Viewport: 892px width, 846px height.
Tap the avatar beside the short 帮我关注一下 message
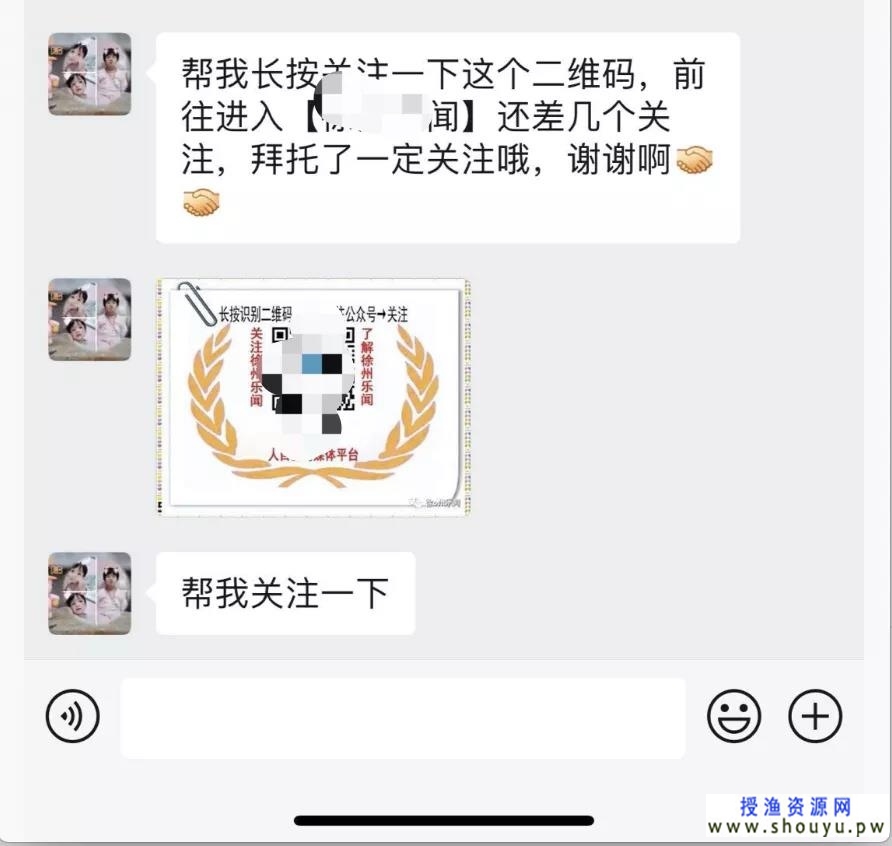90,593
